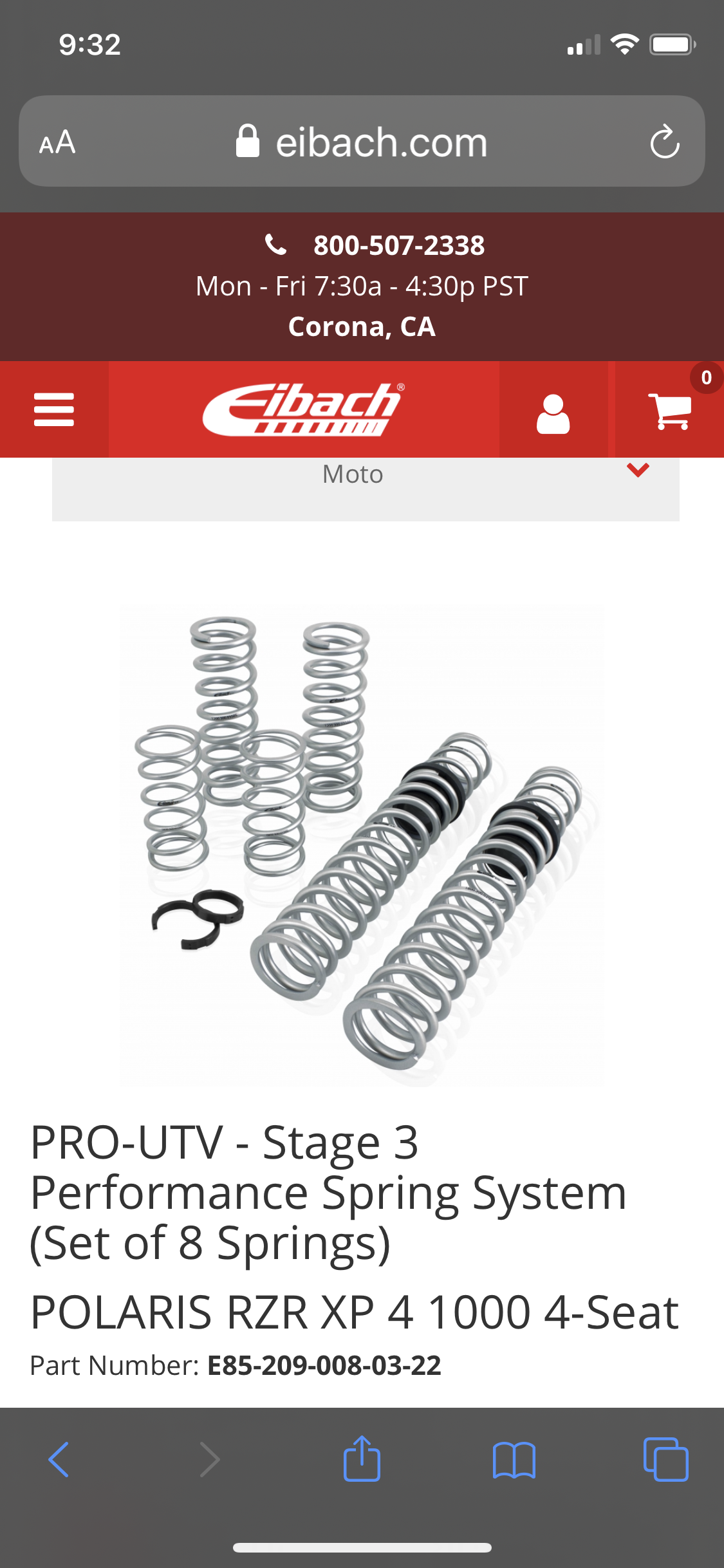Share this page
Image resolution: width=724 pixels, height=1568 pixels.
[362, 1458]
